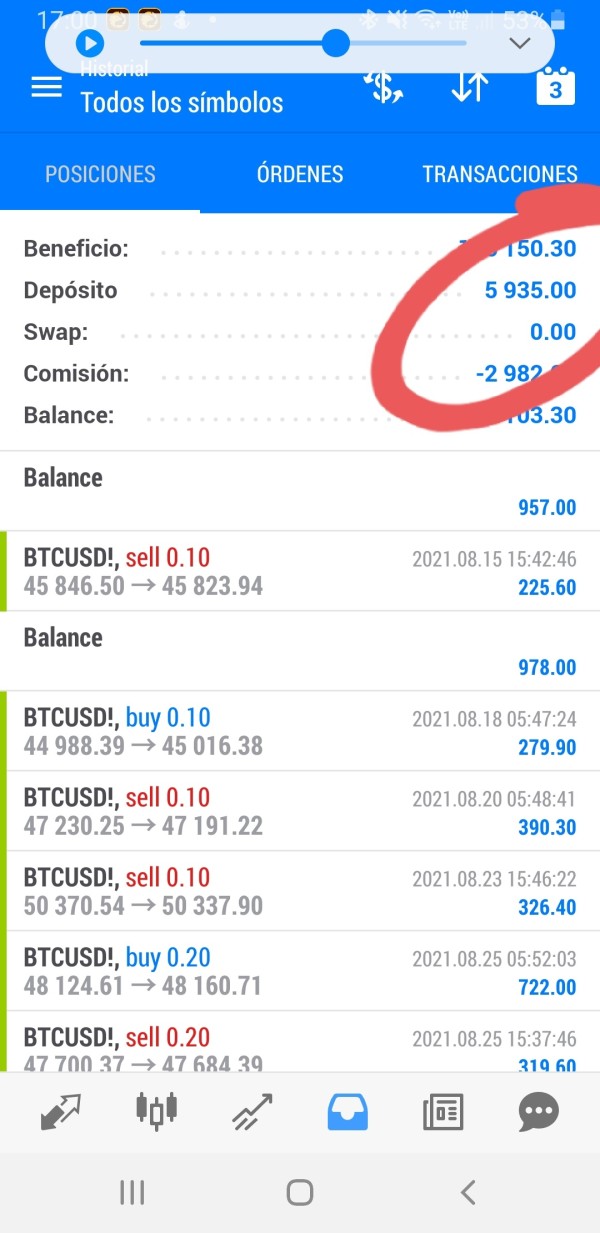Viewport: 600px width, 1233px height.
Task: Open the hamburger drawer menu
Action: point(47,88)
